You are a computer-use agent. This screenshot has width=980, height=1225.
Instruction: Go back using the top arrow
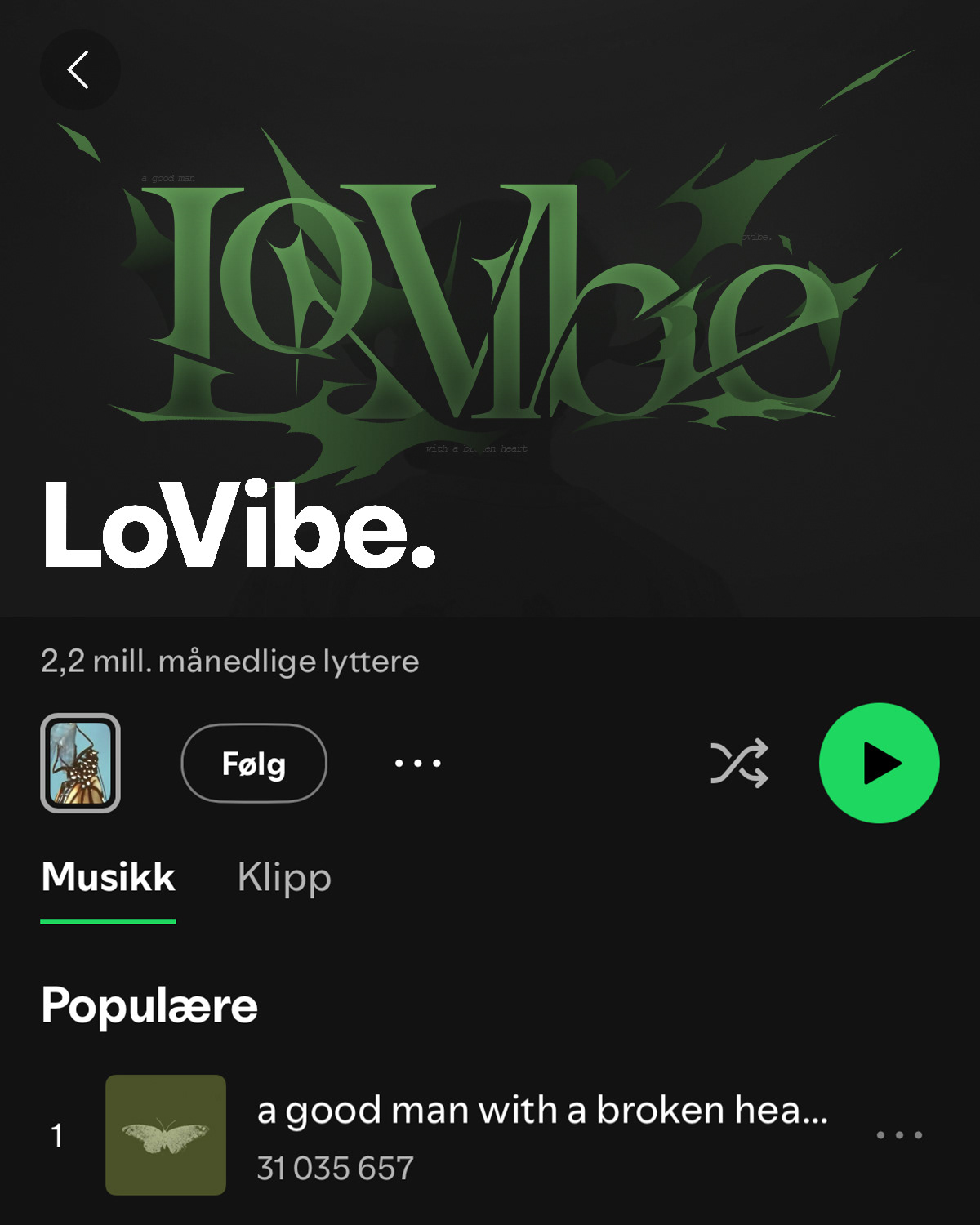click(x=80, y=70)
